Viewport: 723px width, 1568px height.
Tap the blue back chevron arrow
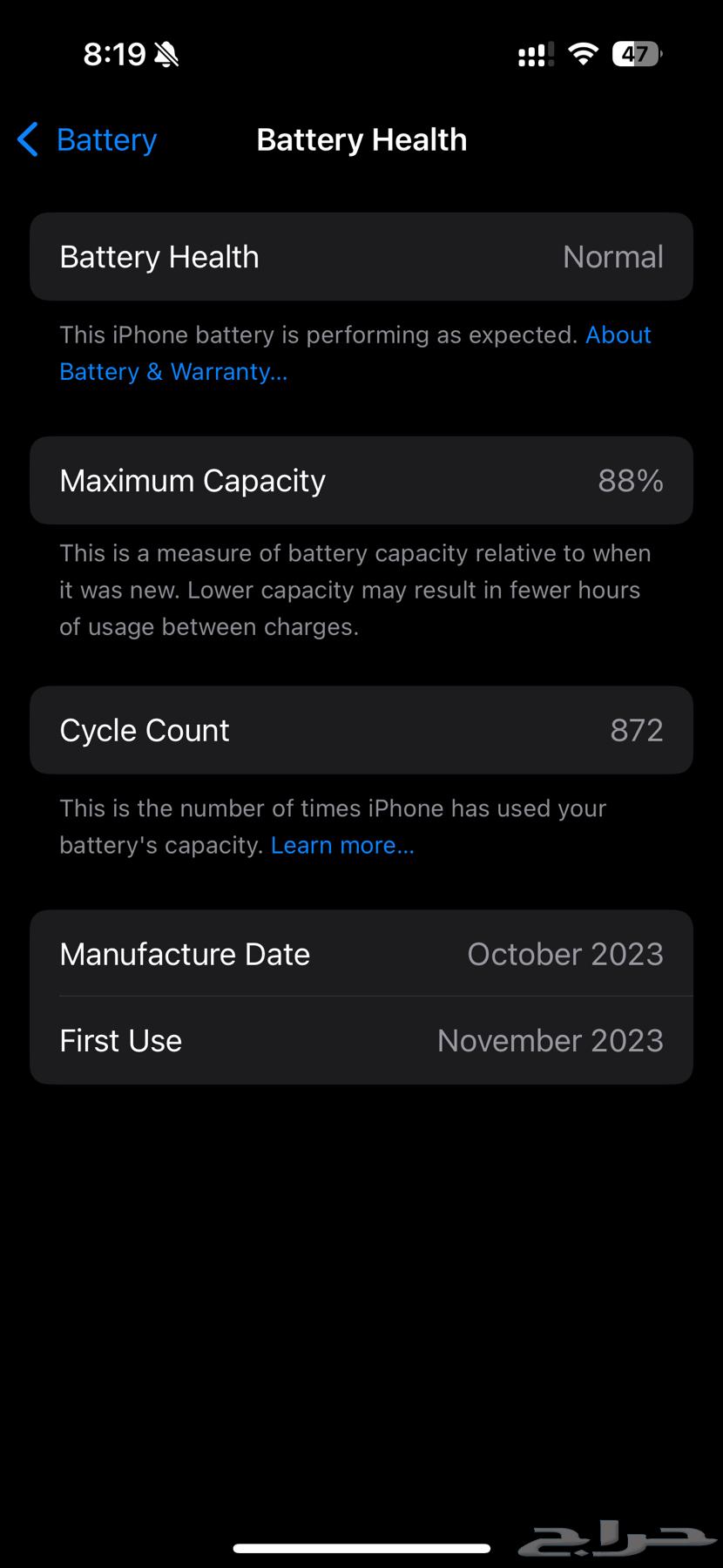(27, 139)
